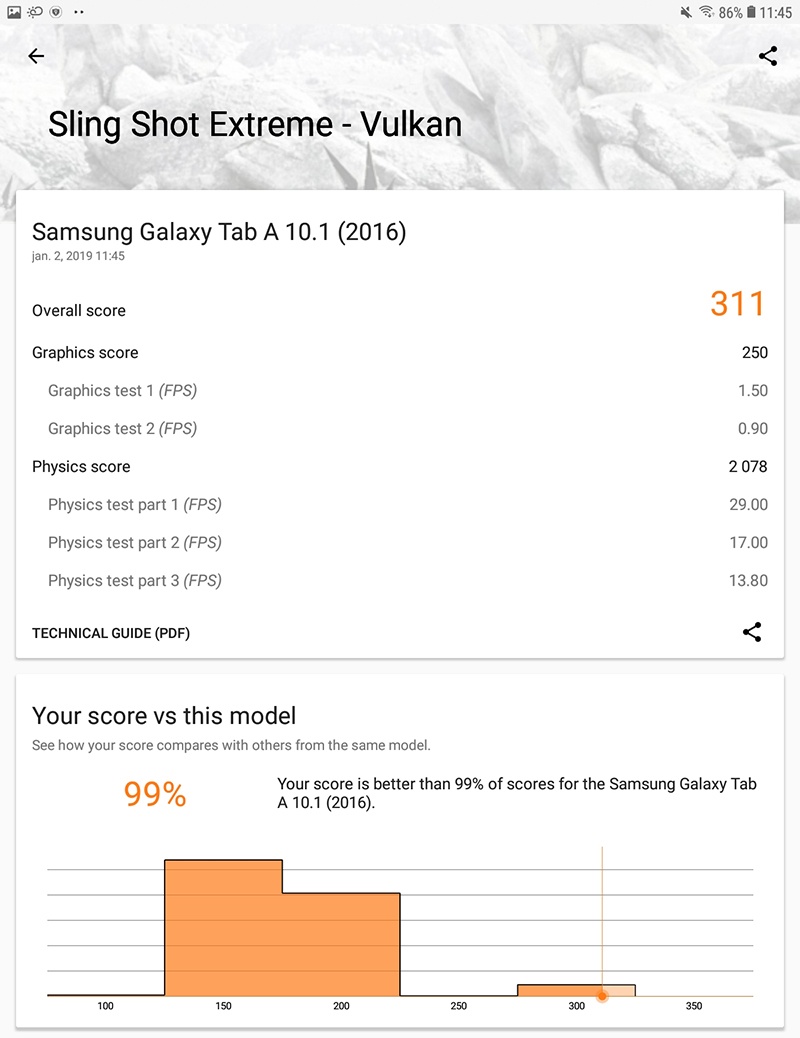Open the Technical Guide (PDF)
This screenshot has height=1038, width=800.
111,633
